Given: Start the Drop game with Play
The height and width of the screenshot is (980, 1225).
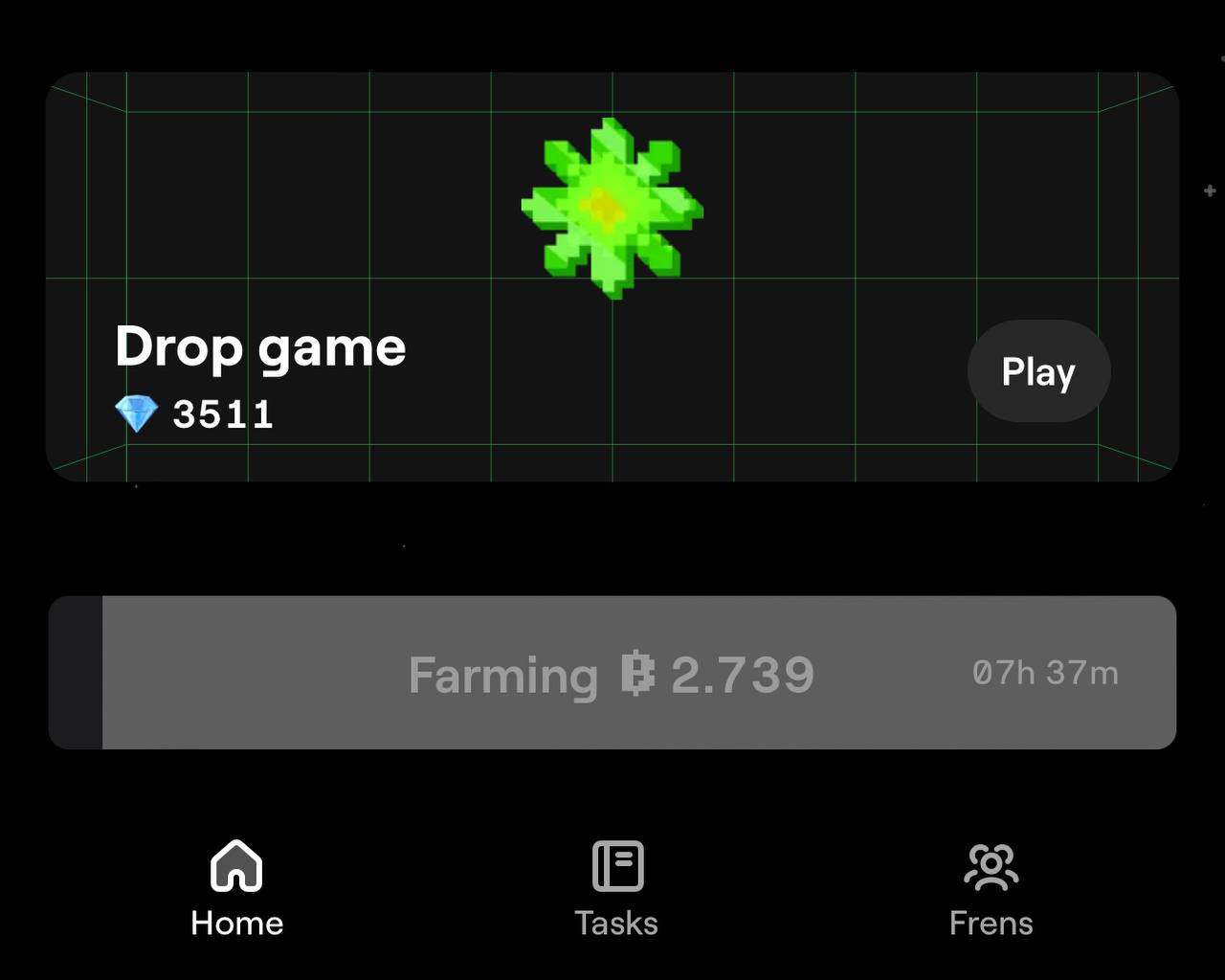Looking at the screenshot, I should pos(1038,371).
